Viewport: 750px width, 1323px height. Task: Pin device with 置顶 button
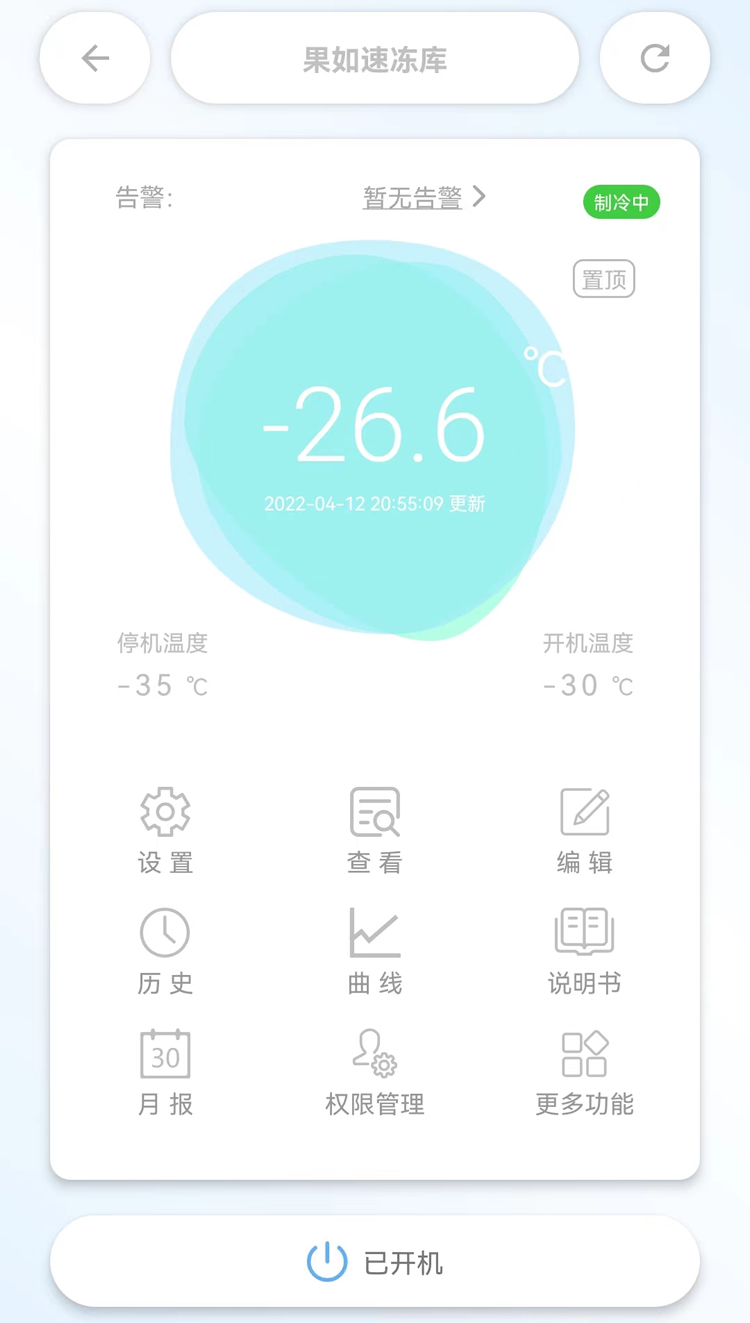point(604,279)
